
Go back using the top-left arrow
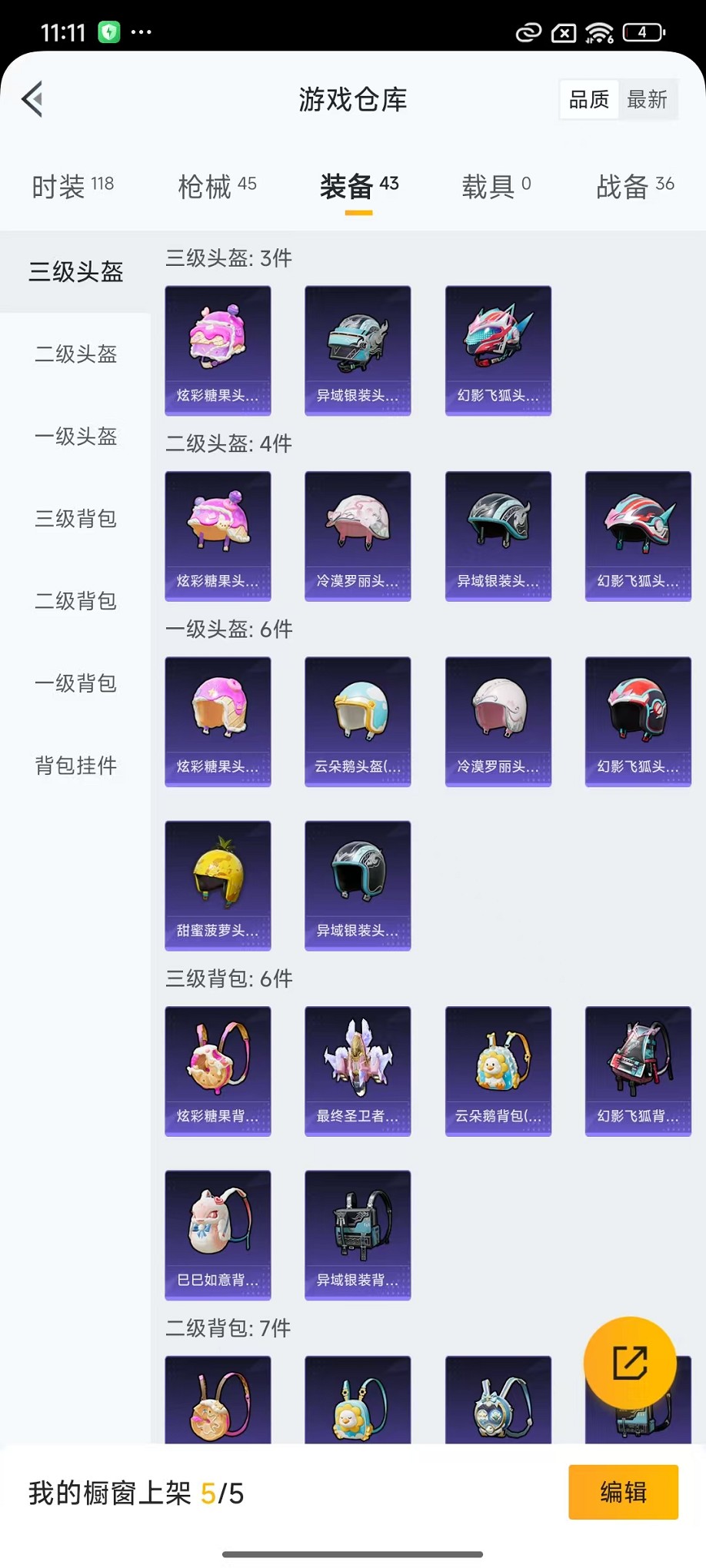(x=32, y=99)
